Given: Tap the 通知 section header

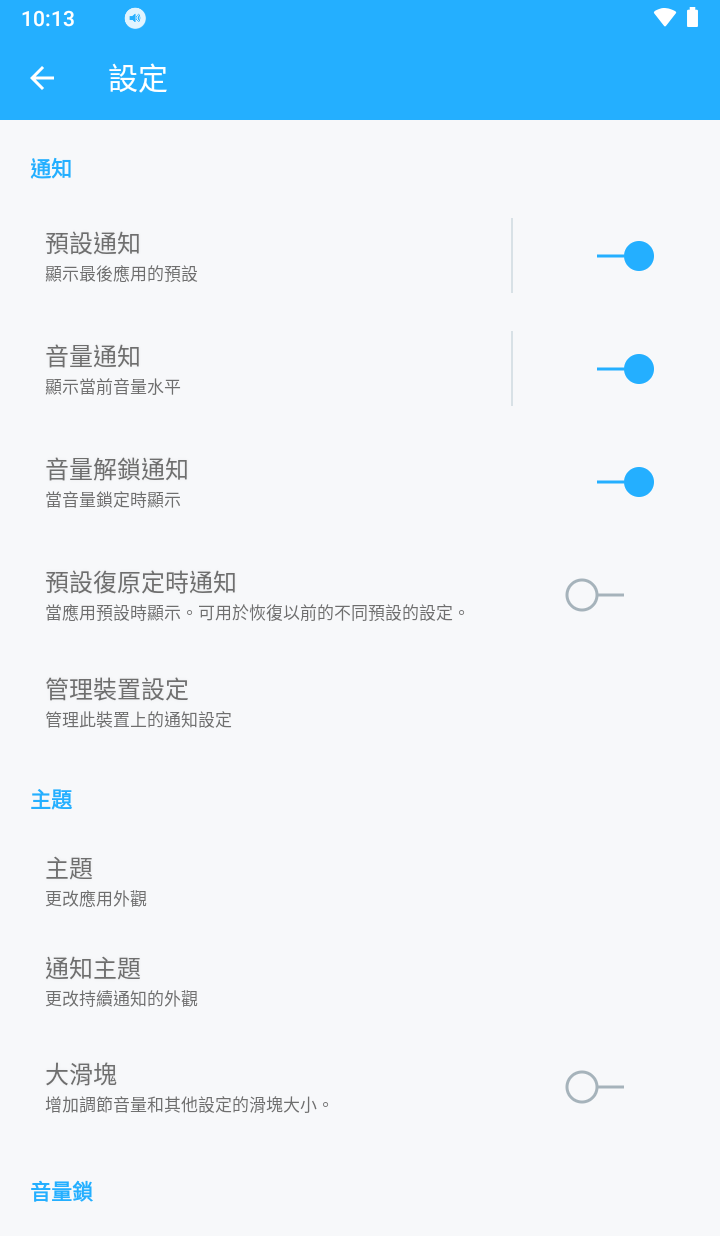Looking at the screenshot, I should (52, 168).
